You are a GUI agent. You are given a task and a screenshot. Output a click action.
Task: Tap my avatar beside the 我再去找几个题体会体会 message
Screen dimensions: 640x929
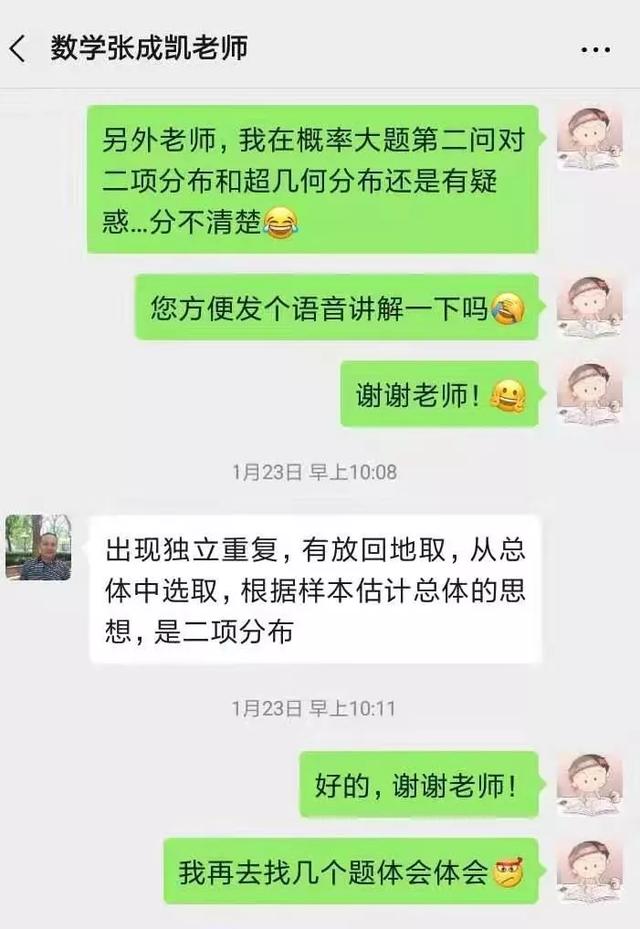(x=589, y=871)
